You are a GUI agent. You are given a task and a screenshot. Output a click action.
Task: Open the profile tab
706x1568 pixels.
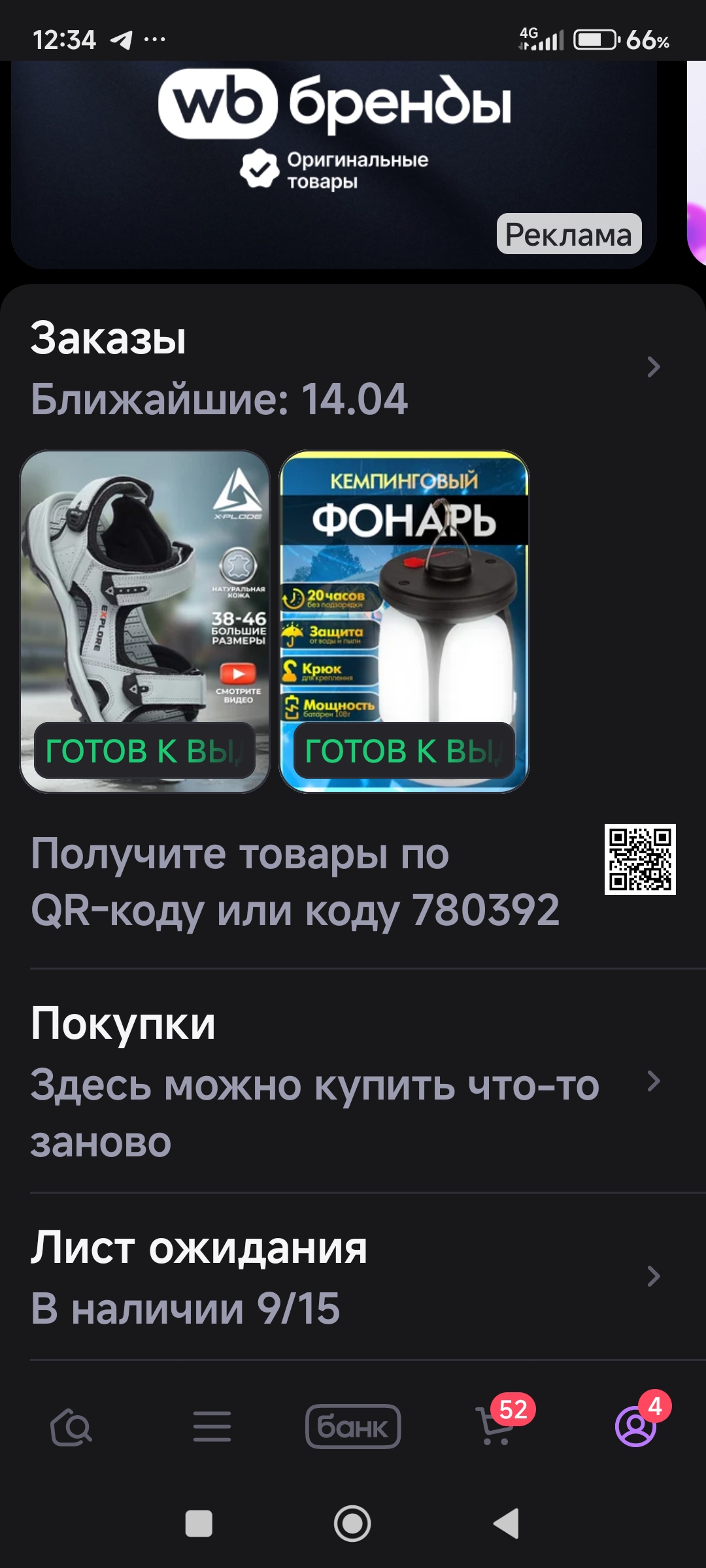coord(635,1426)
